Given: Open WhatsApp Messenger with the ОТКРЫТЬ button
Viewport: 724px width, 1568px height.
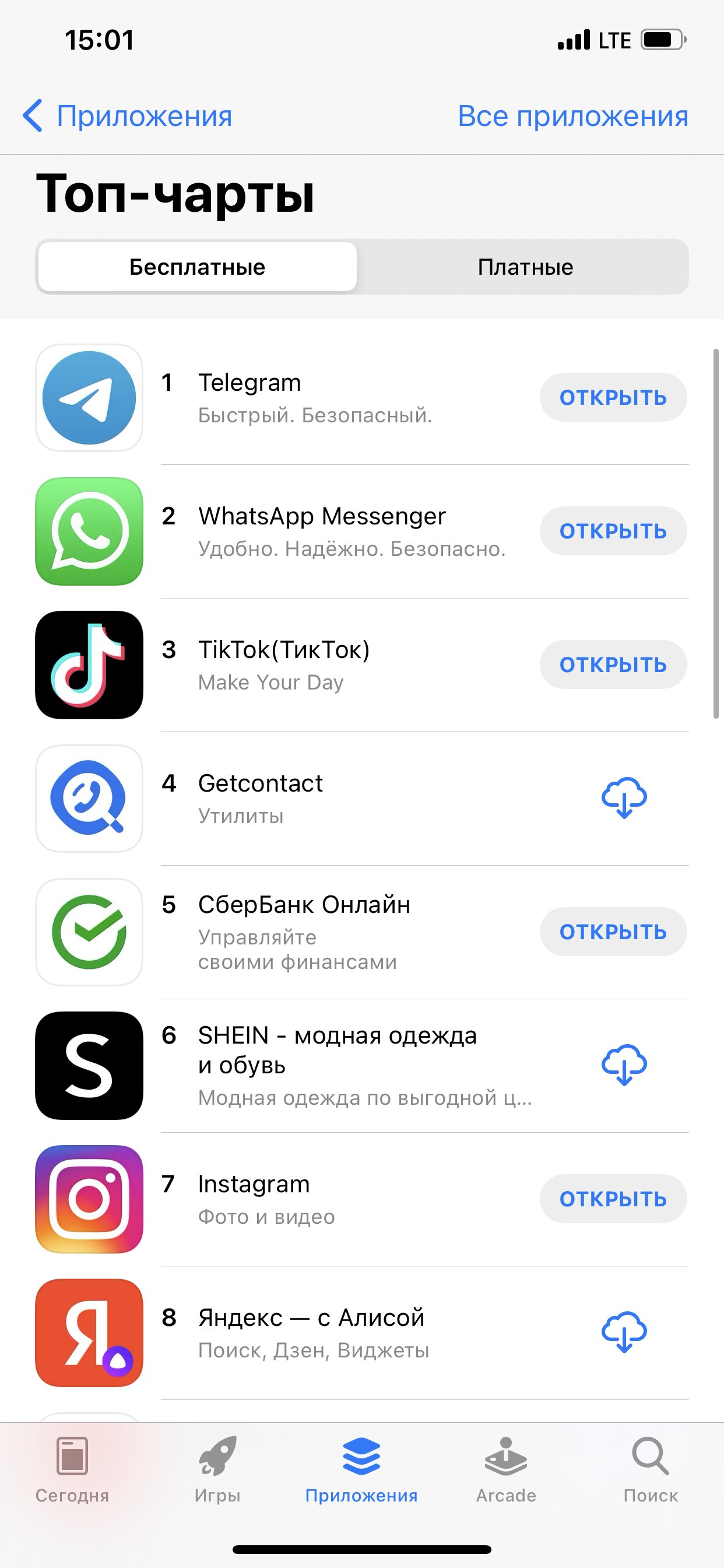Looking at the screenshot, I should coord(613,531).
